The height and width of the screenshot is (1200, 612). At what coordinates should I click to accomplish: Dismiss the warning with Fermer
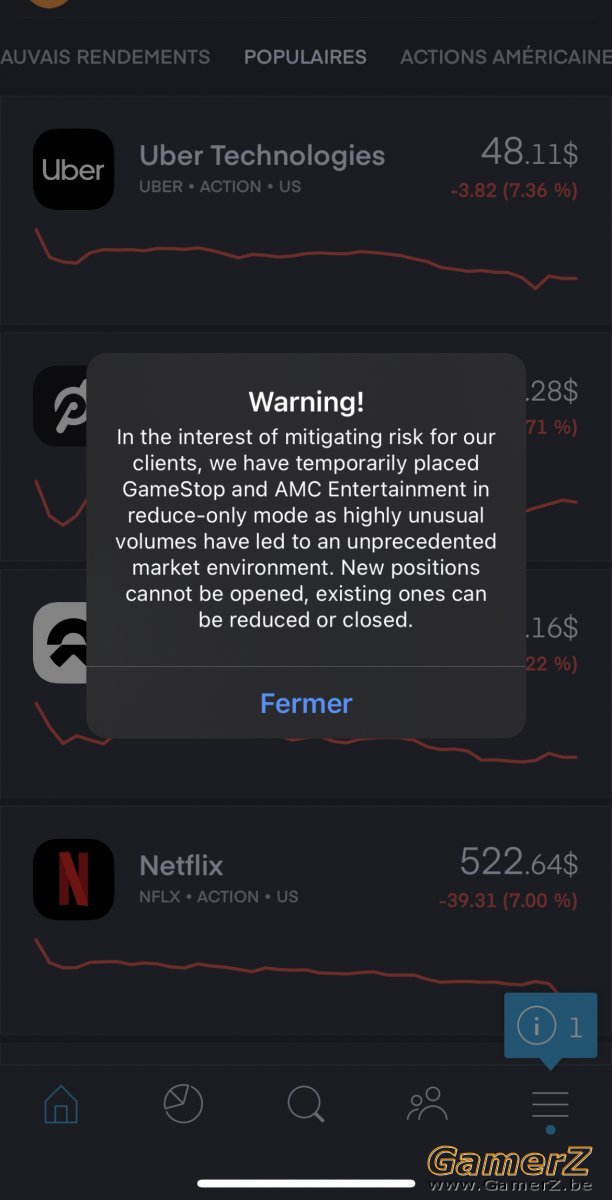(x=306, y=703)
